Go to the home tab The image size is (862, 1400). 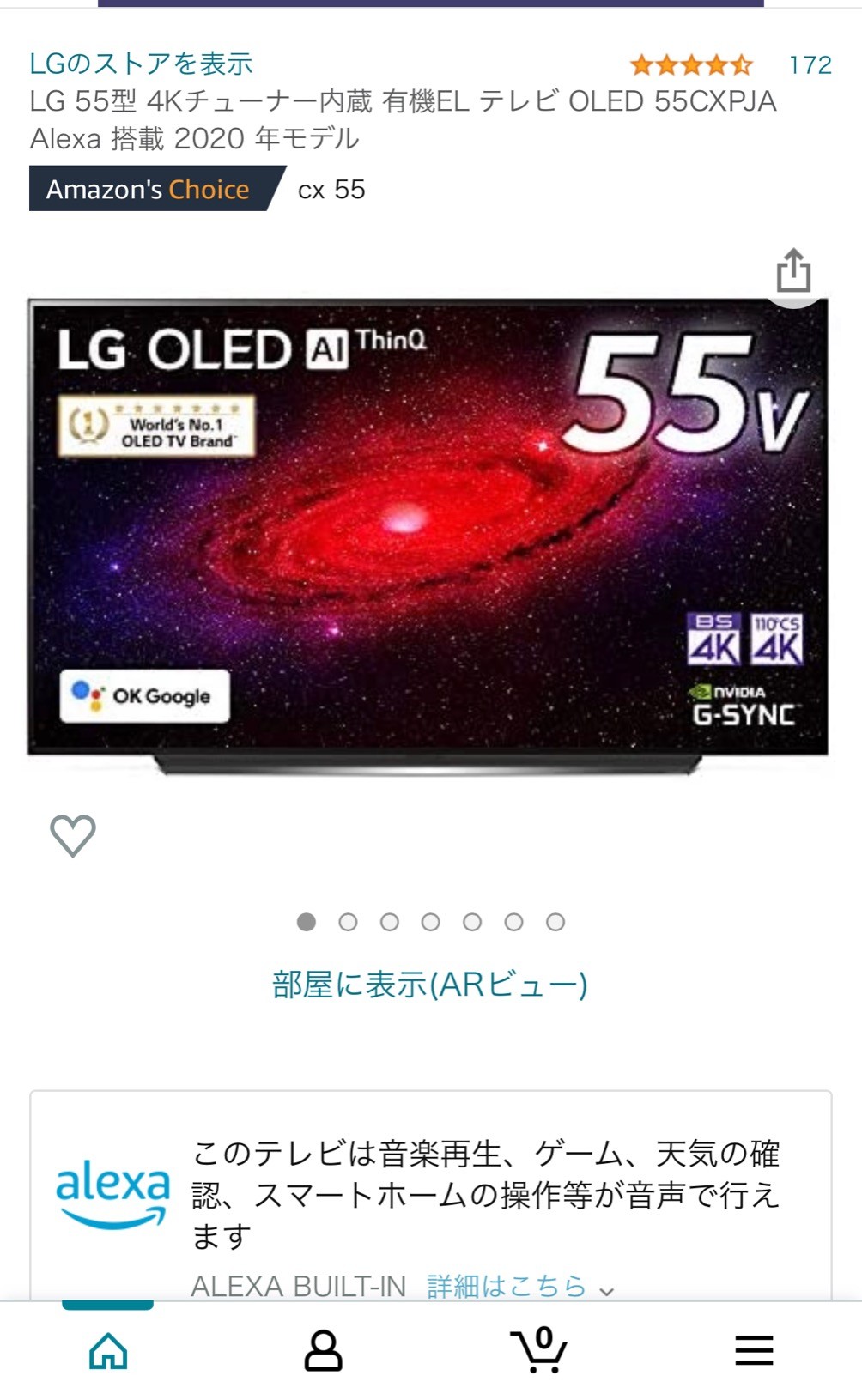(108, 1351)
